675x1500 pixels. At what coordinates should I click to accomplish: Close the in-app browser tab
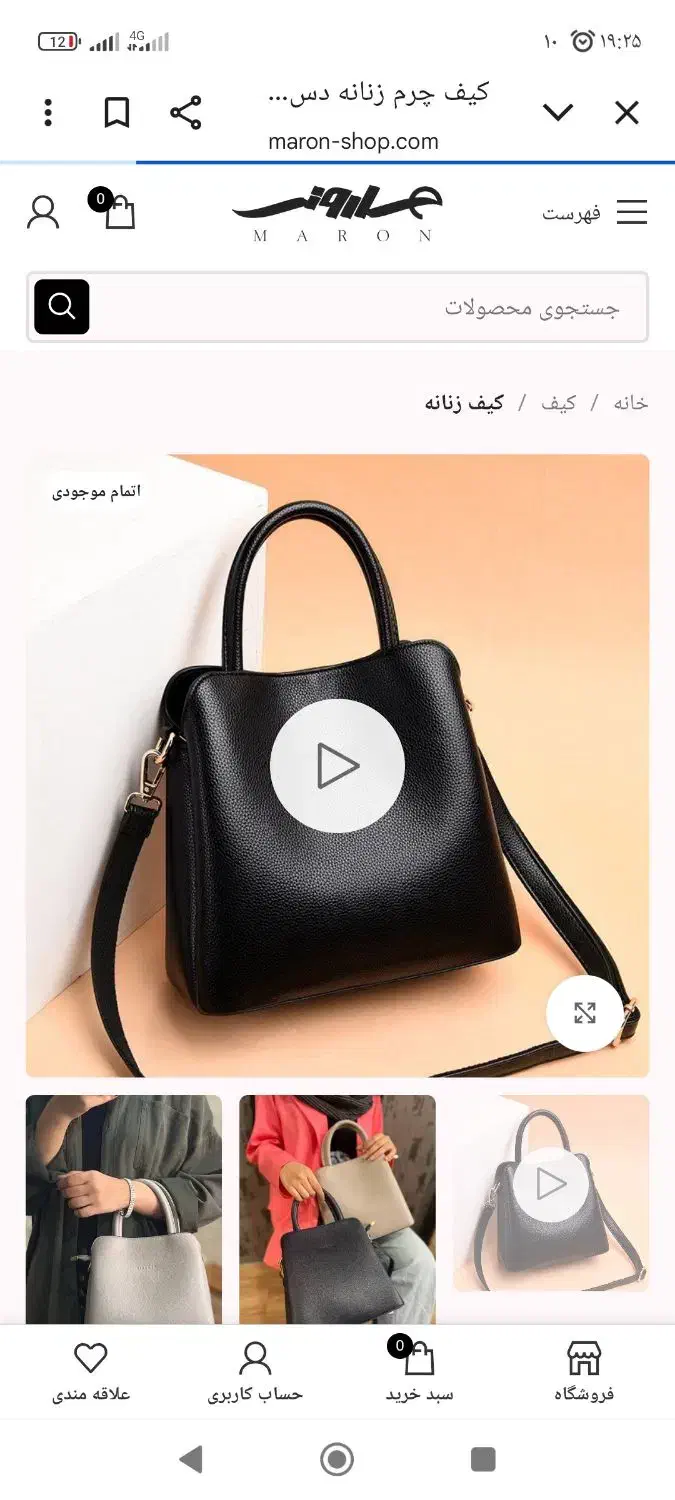(x=627, y=113)
